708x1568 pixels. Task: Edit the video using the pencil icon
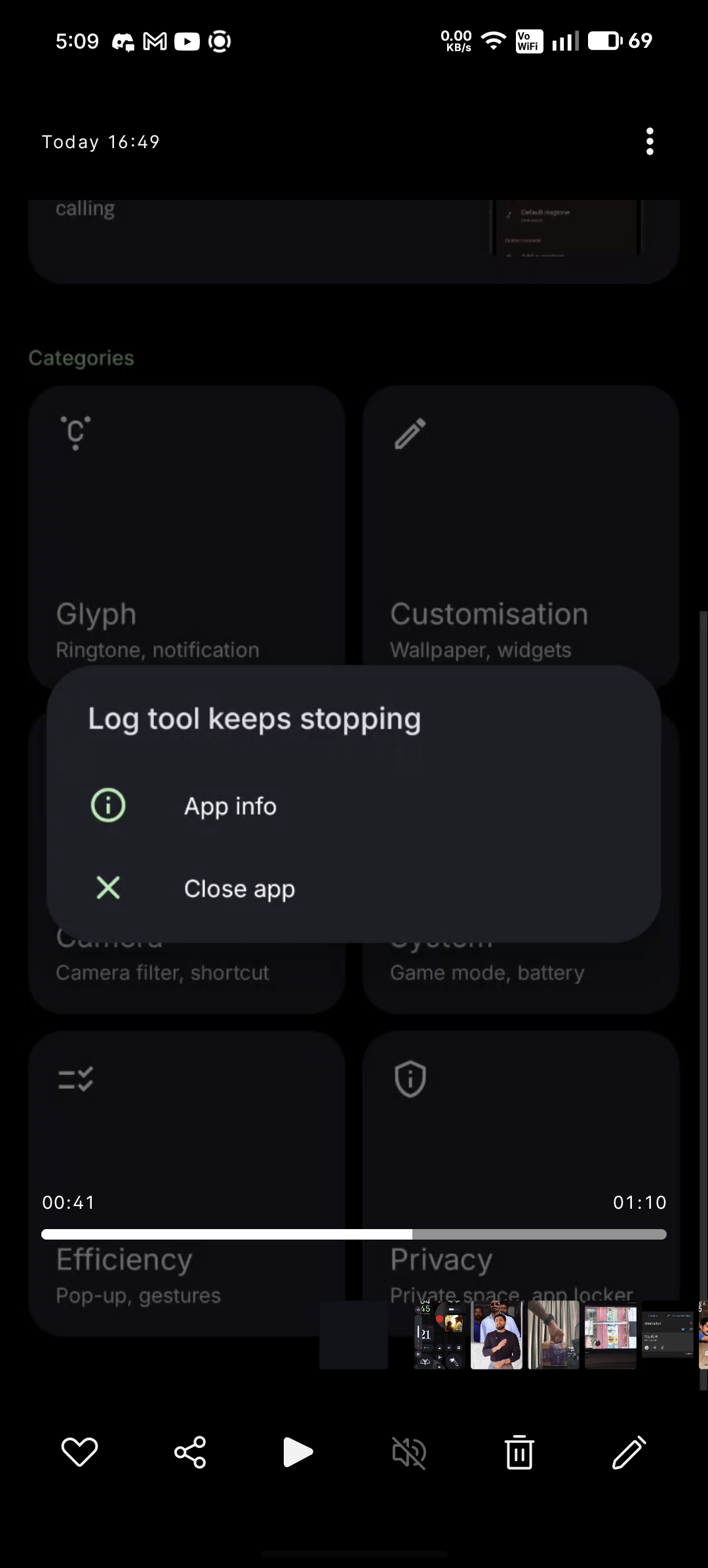(x=628, y=1452)
